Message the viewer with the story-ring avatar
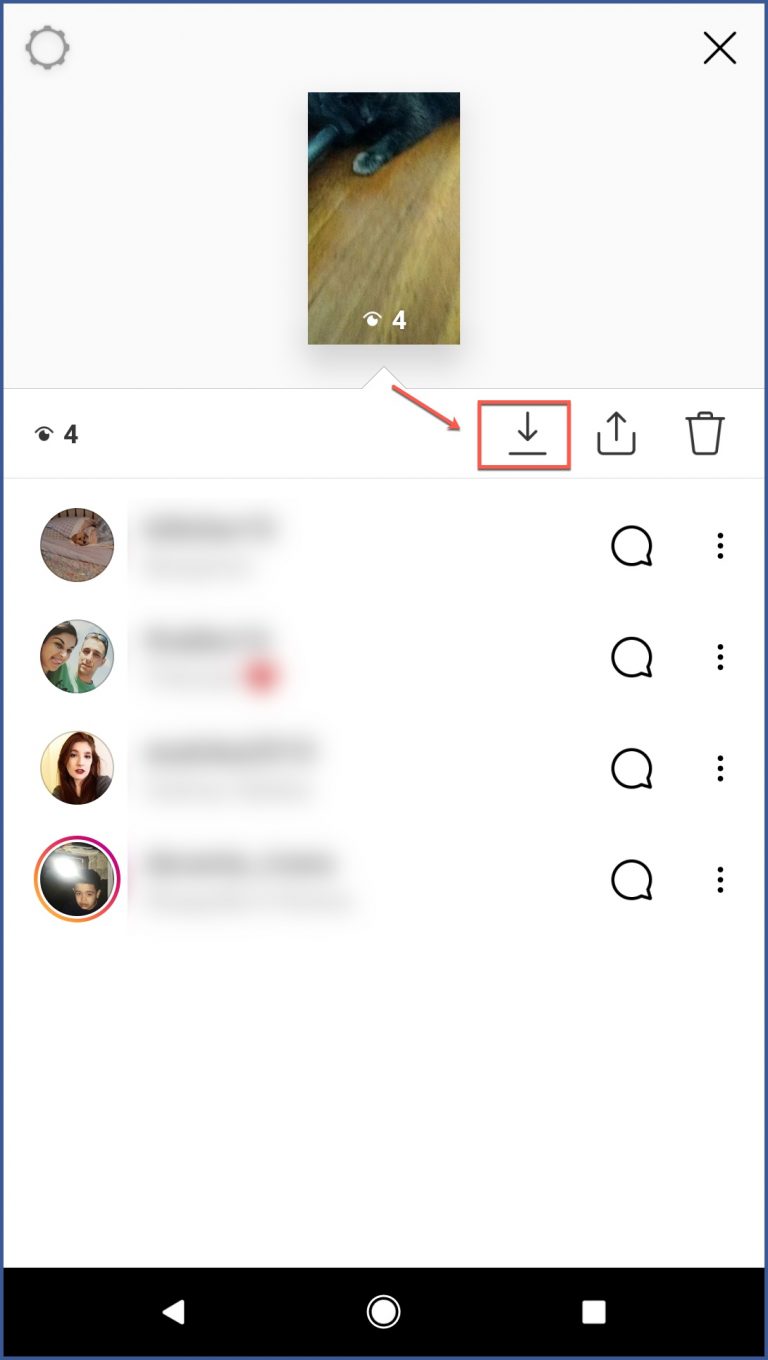The height and width of the screenshot is (1360, 768). point(632,880)
